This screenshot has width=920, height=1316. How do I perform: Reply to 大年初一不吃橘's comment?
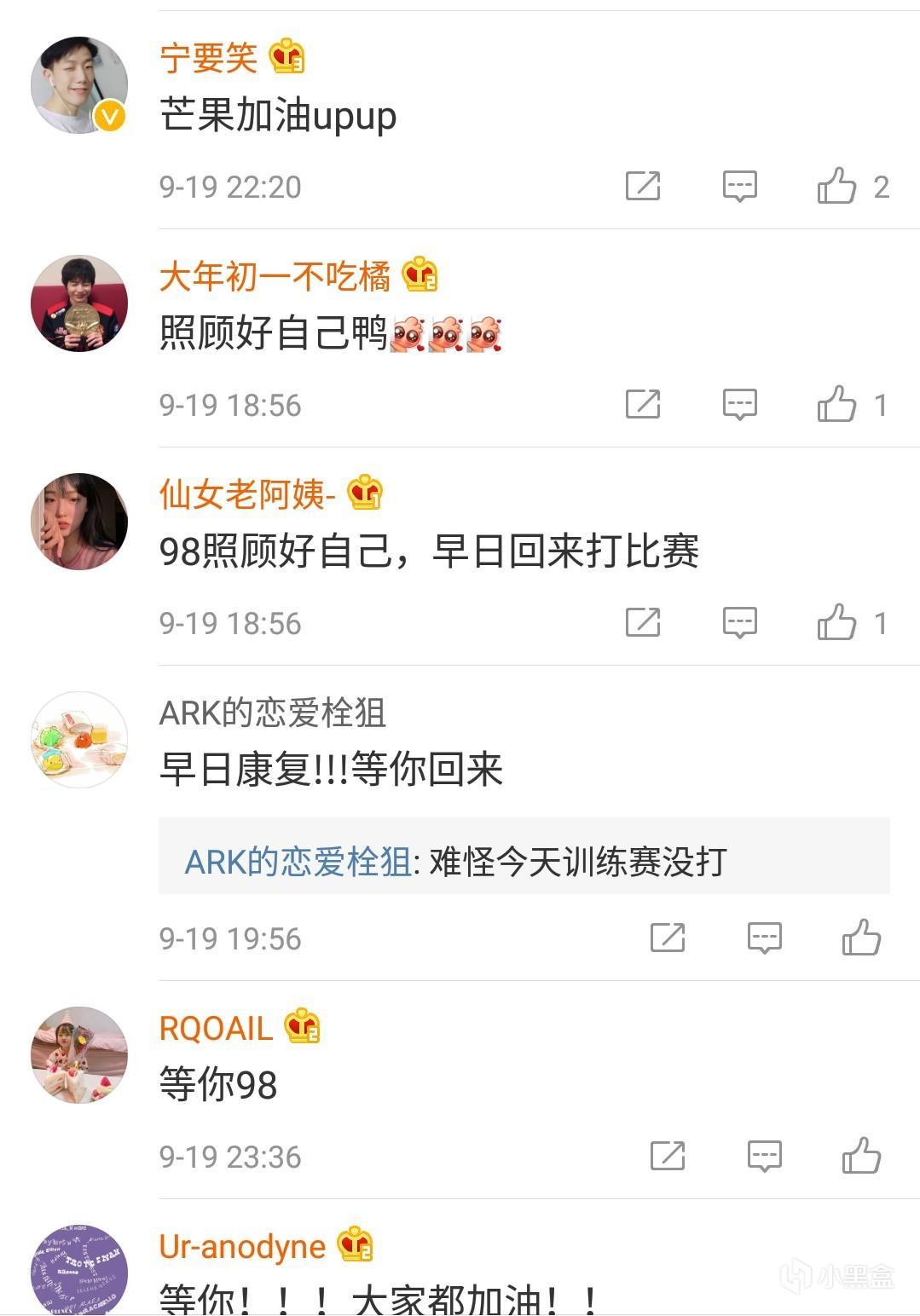click(x=739, y=403)
